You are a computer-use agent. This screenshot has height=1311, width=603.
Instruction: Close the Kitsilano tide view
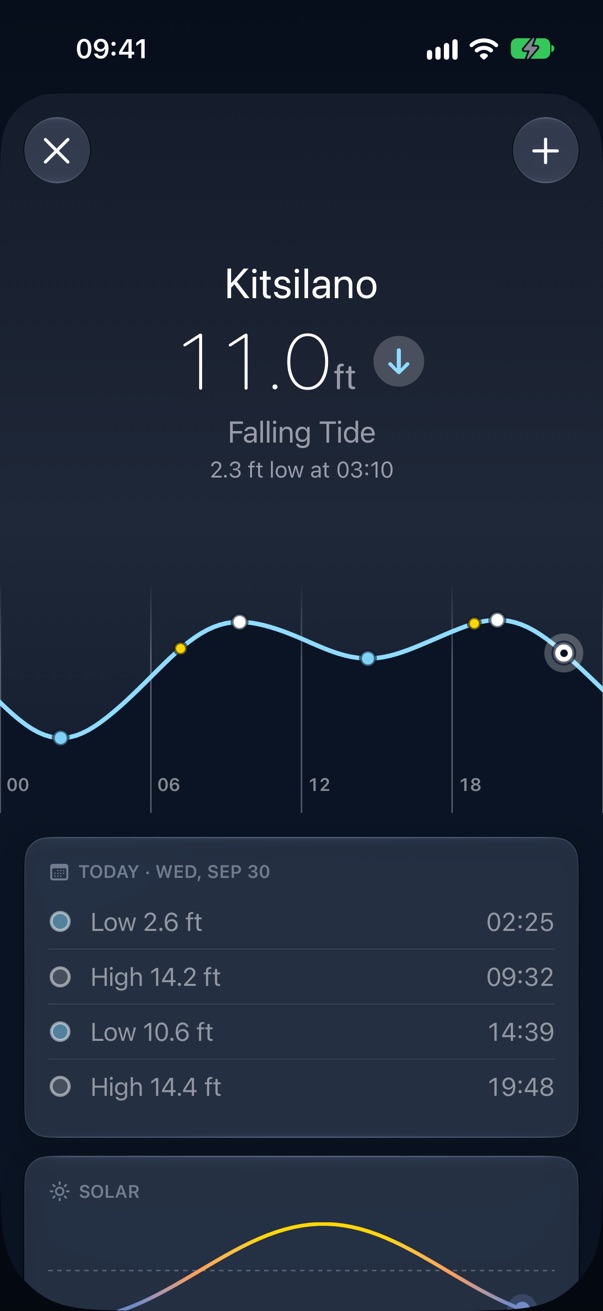click(57, 151)
